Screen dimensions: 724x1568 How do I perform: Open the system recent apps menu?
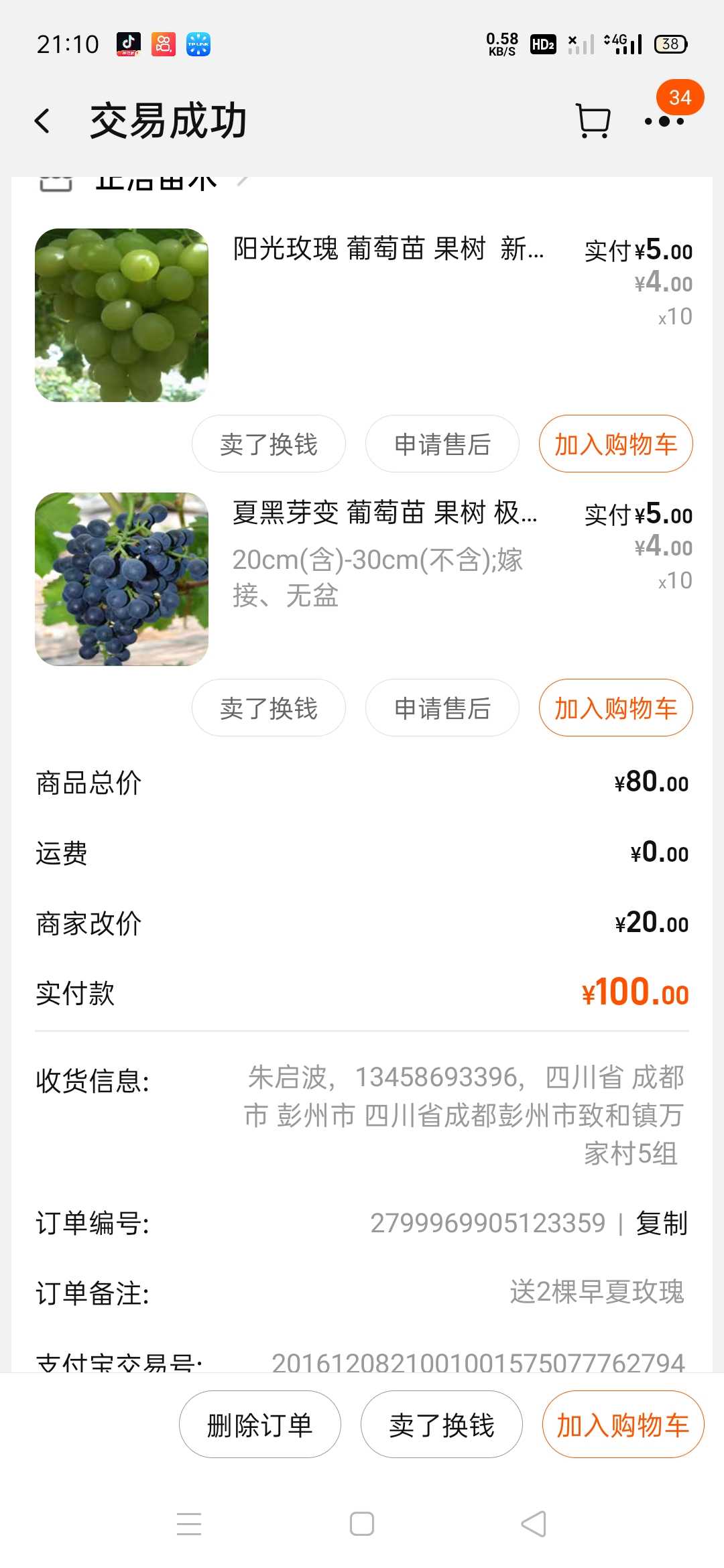(x=189, y=1524)
